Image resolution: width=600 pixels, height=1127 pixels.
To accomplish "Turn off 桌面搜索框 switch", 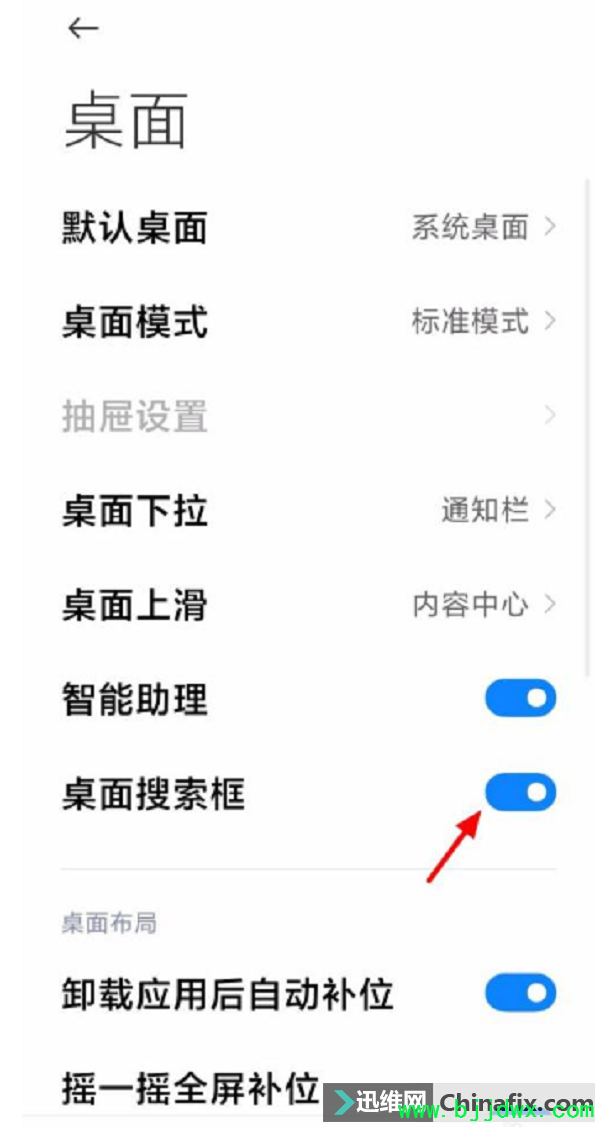I will click(x=520, y=793).
